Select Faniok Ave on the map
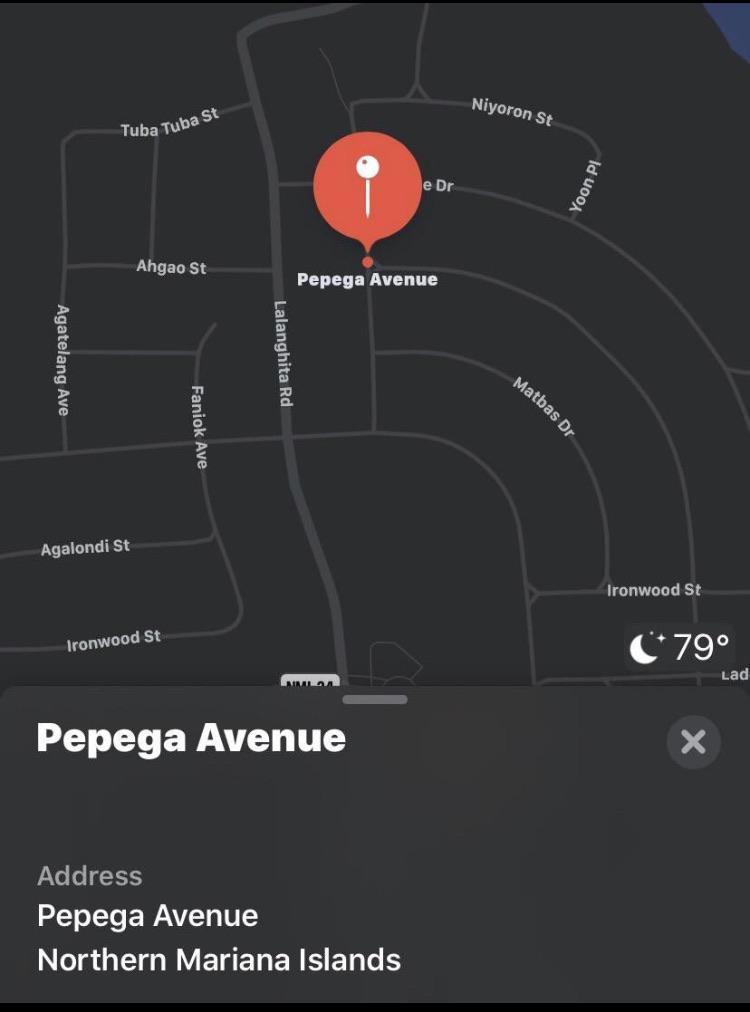 click(x=196, y=429)
